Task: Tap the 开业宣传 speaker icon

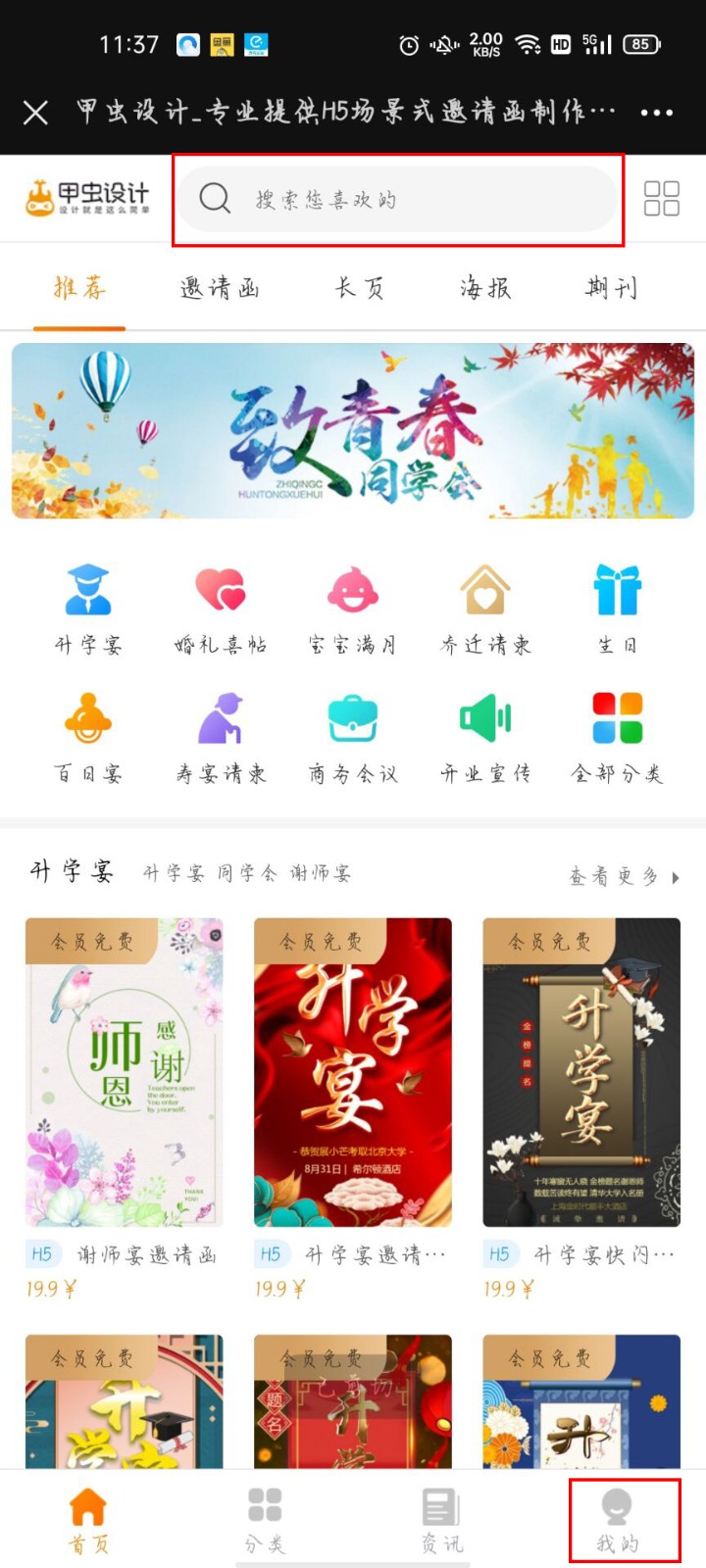Action: point(484,718)
